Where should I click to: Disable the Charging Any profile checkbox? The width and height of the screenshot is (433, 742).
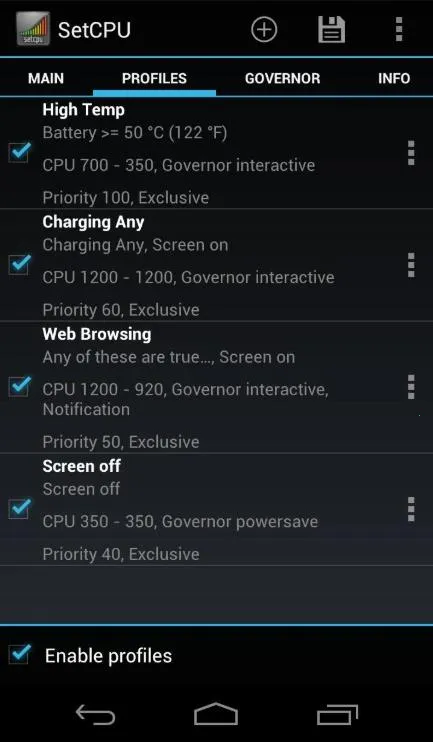click(19, 265)
